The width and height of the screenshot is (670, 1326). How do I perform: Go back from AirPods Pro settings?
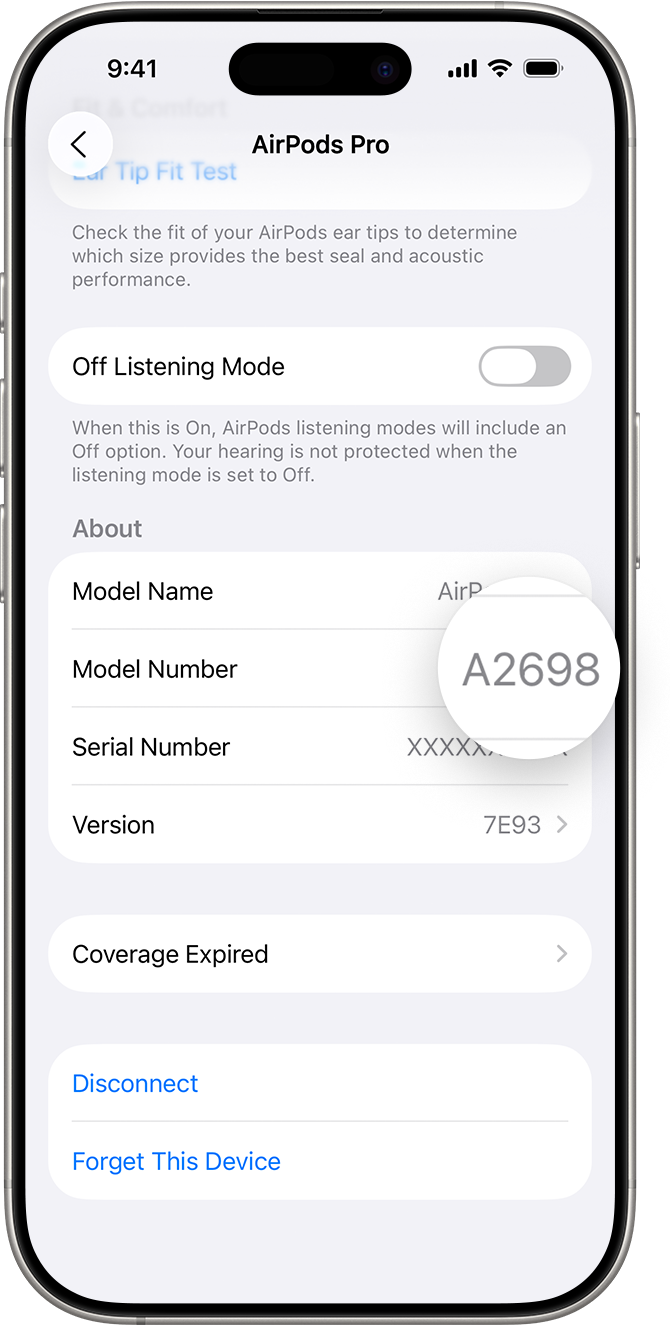click(80, 145)
